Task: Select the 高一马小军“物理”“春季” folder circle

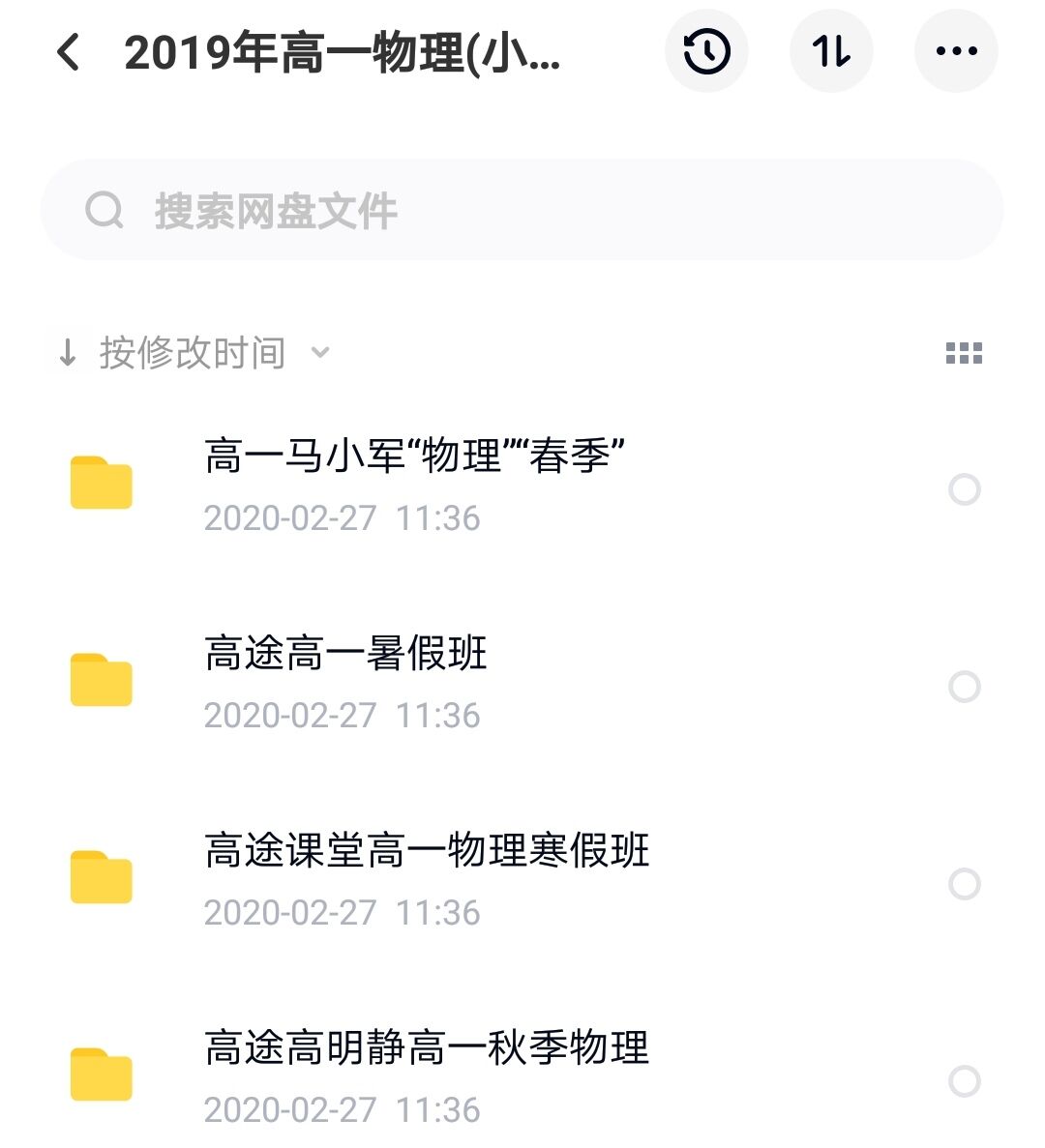Action: pos(965,489)
